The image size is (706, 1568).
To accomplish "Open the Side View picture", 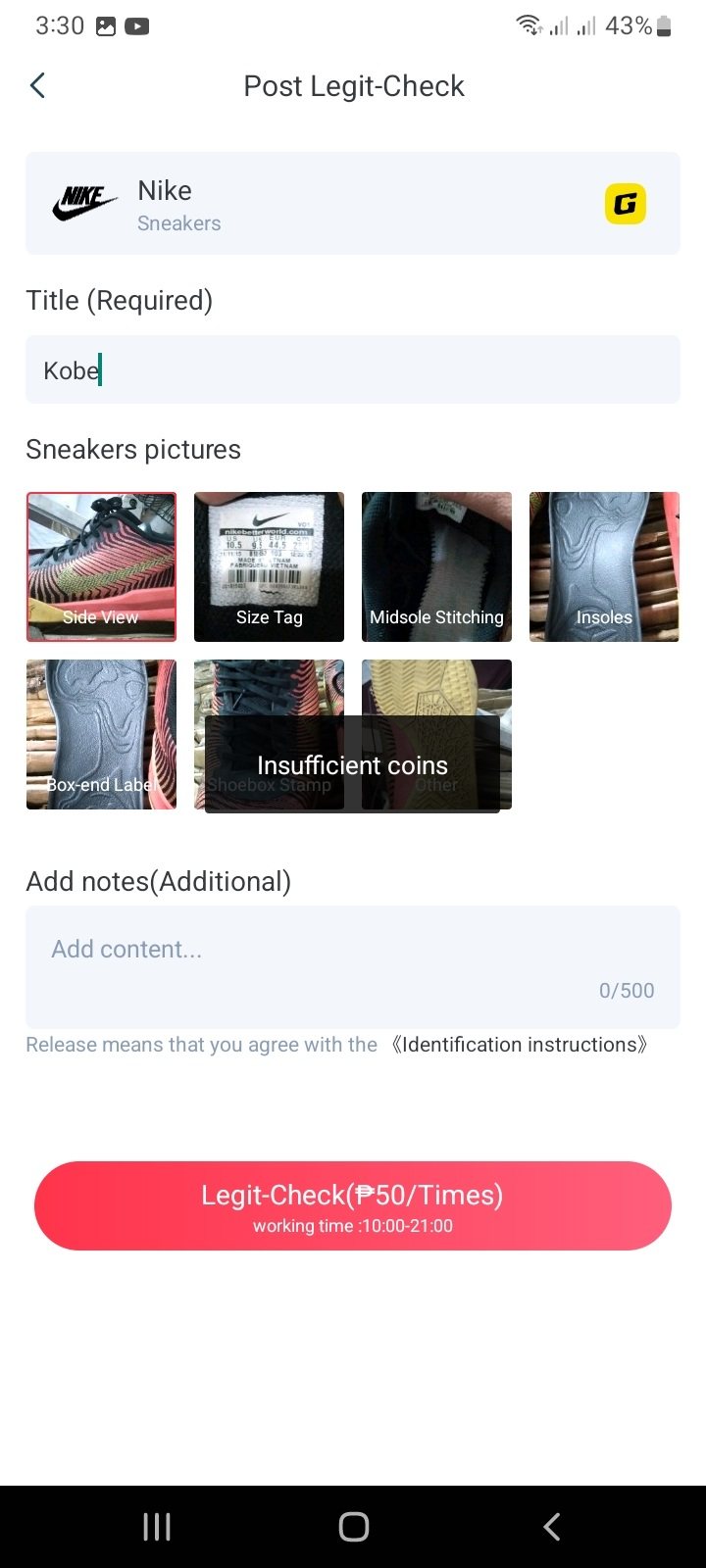I will [101, 566].
